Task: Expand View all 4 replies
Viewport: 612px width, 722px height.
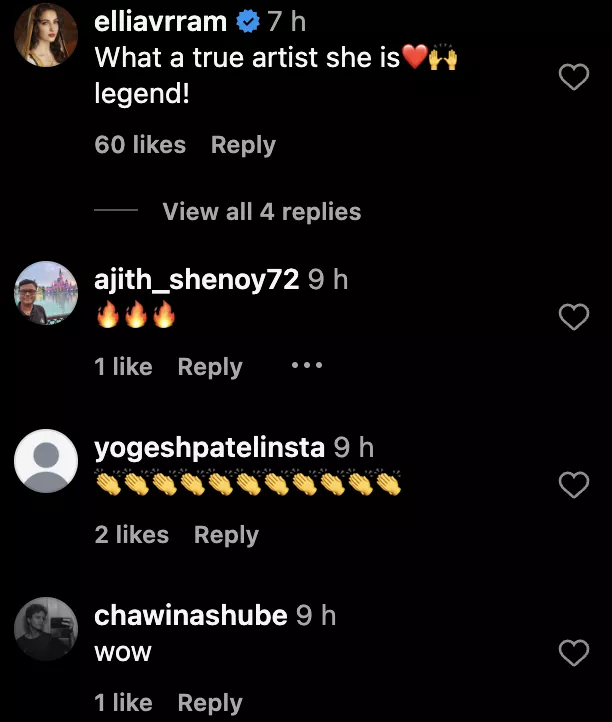Action: pyautogui.click(x=261, y=212)
